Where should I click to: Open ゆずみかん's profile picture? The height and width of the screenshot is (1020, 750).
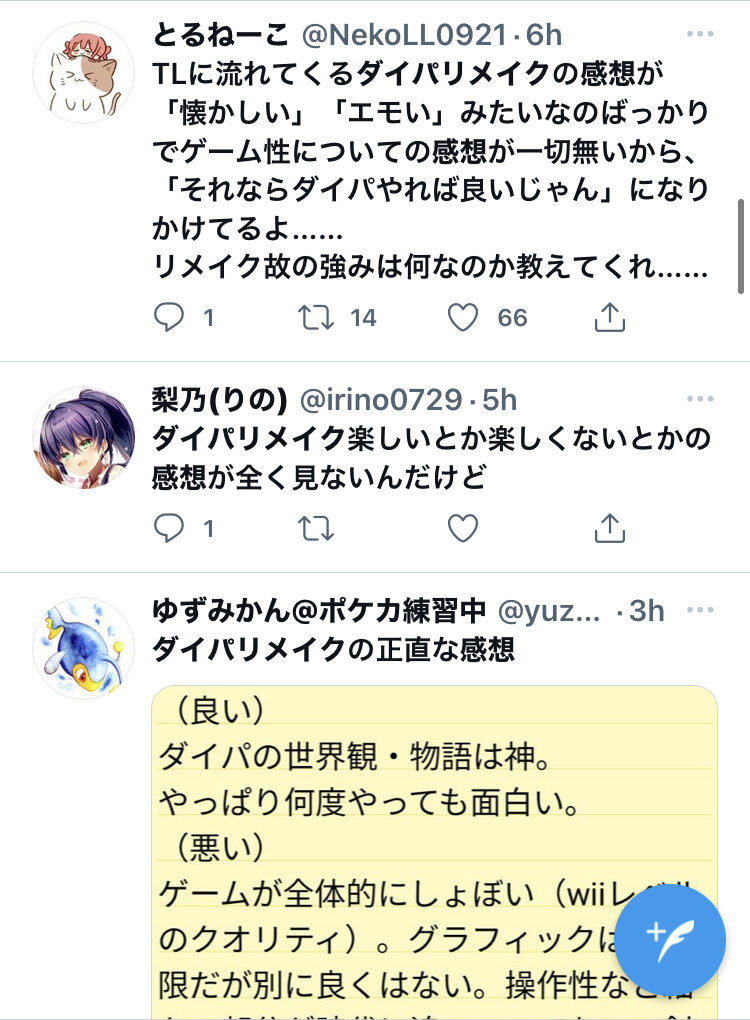pyautogui.click(x=84, y=648)
